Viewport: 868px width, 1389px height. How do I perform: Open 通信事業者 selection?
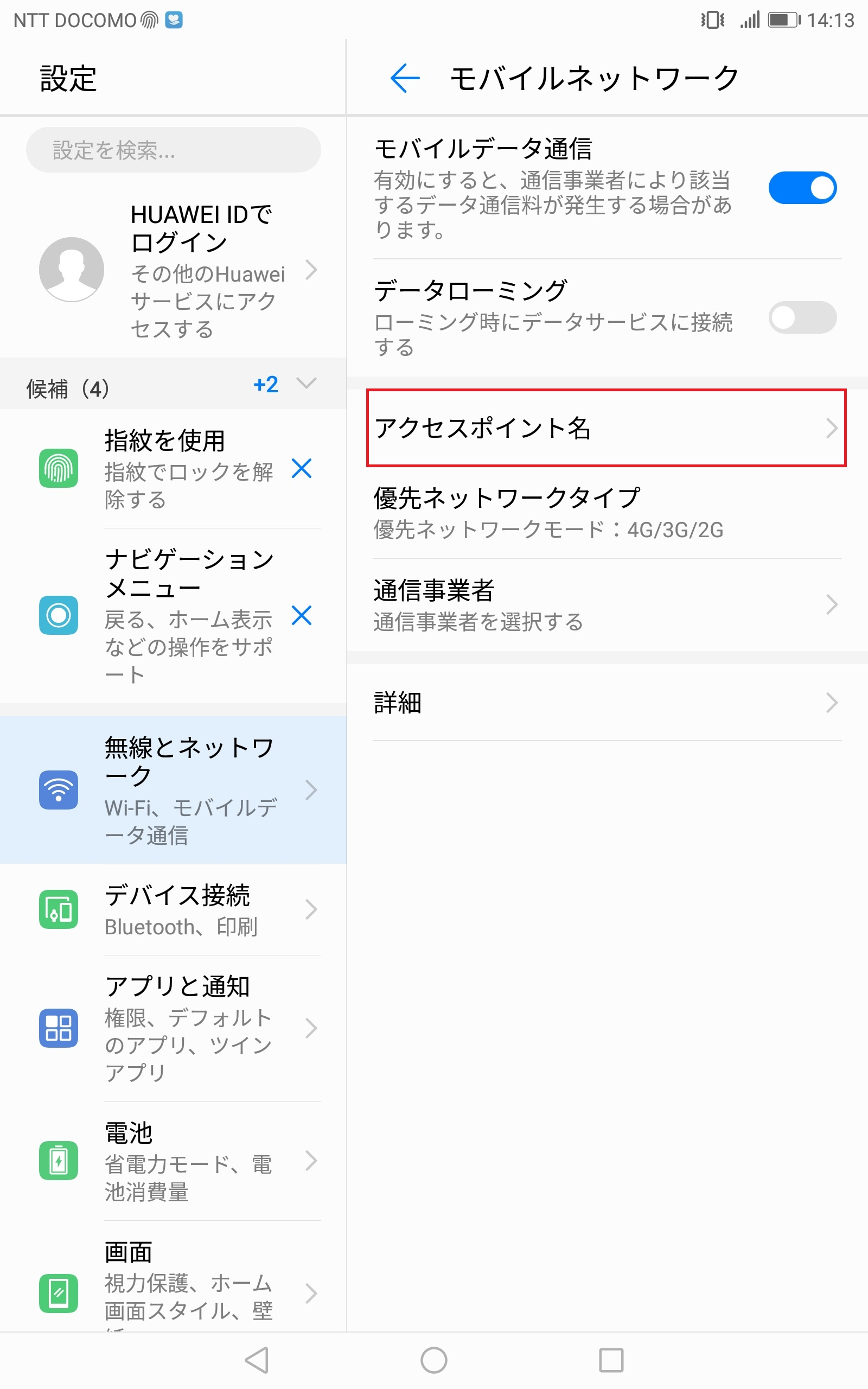point(606,605)
